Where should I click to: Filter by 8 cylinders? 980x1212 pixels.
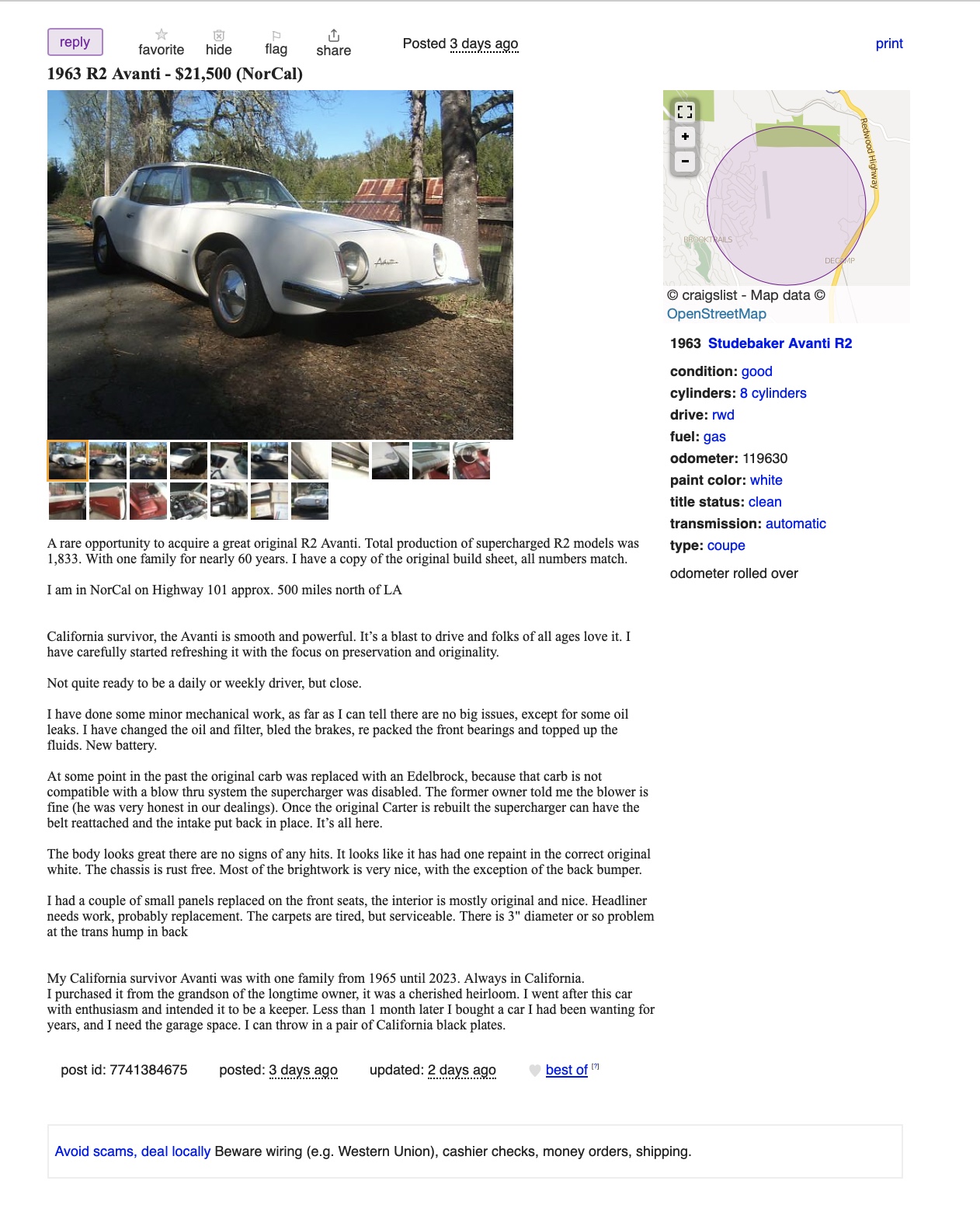point(773,393)
